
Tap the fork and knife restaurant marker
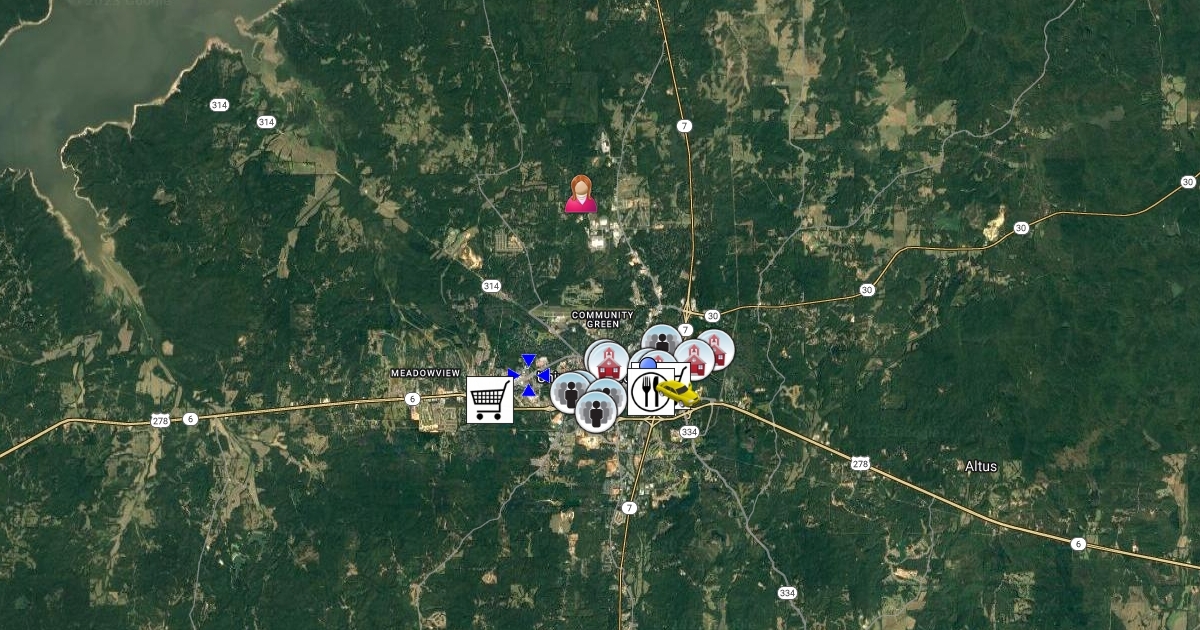pos(648,392)
